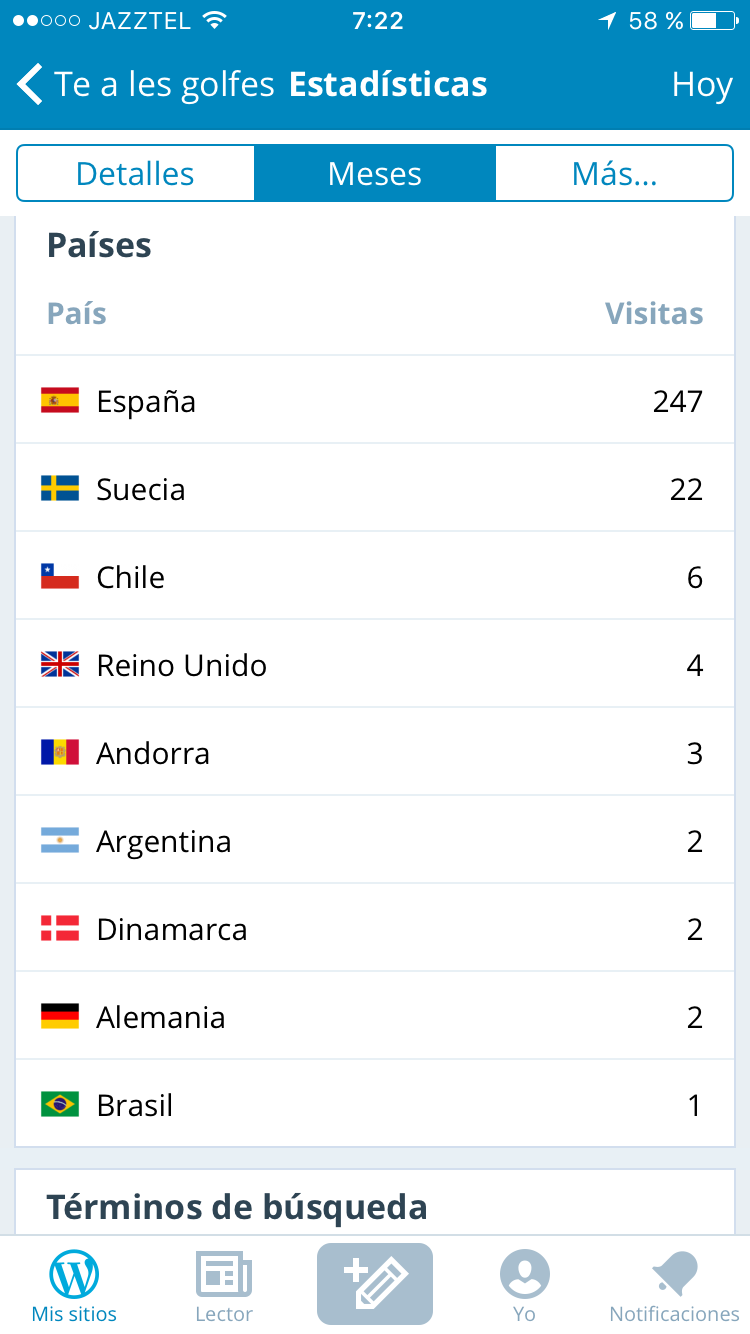Tap the Hoy button

(x=702, y=85)
